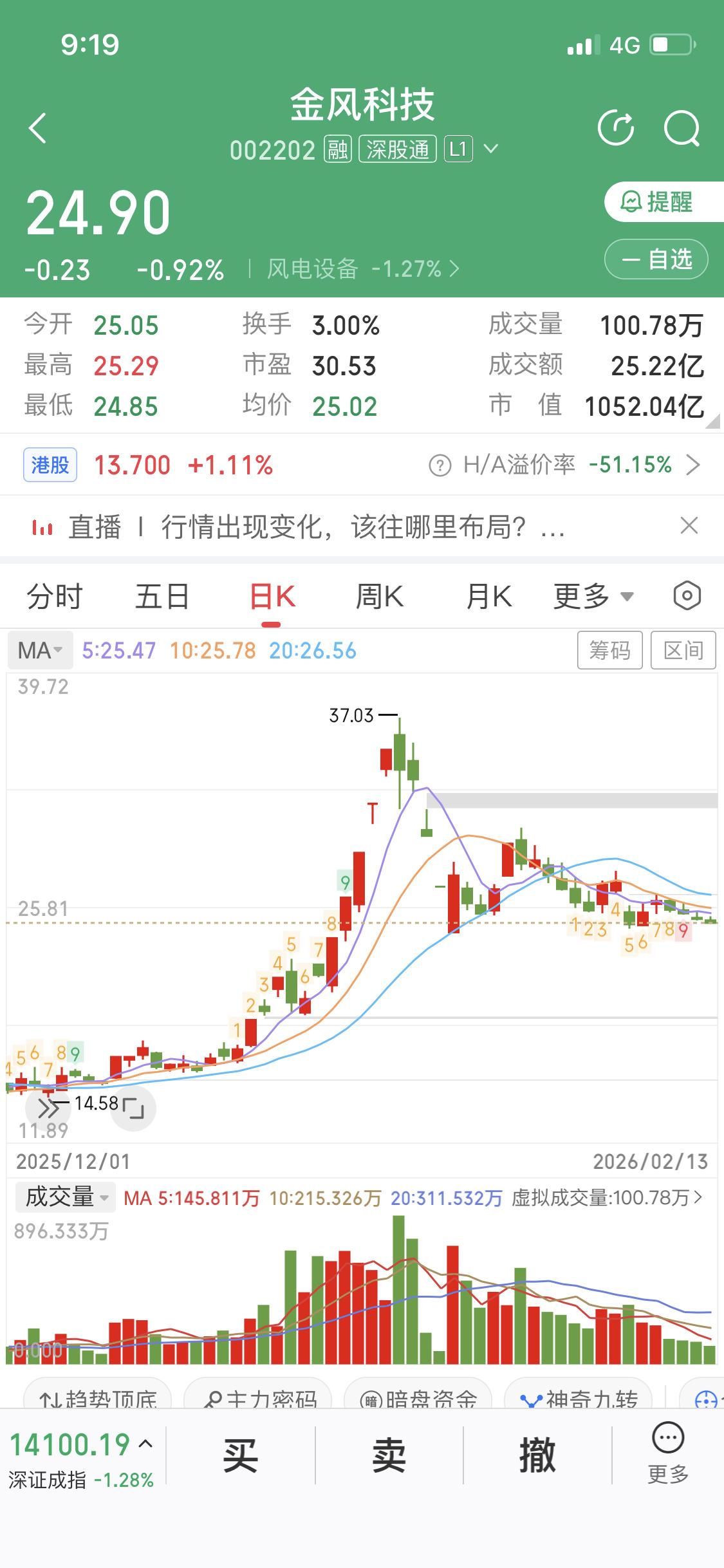Toggle the 筹码 chip distribution overlay
The height and width of the screenshot is (1568, 724).
click(x=610, y=650)
